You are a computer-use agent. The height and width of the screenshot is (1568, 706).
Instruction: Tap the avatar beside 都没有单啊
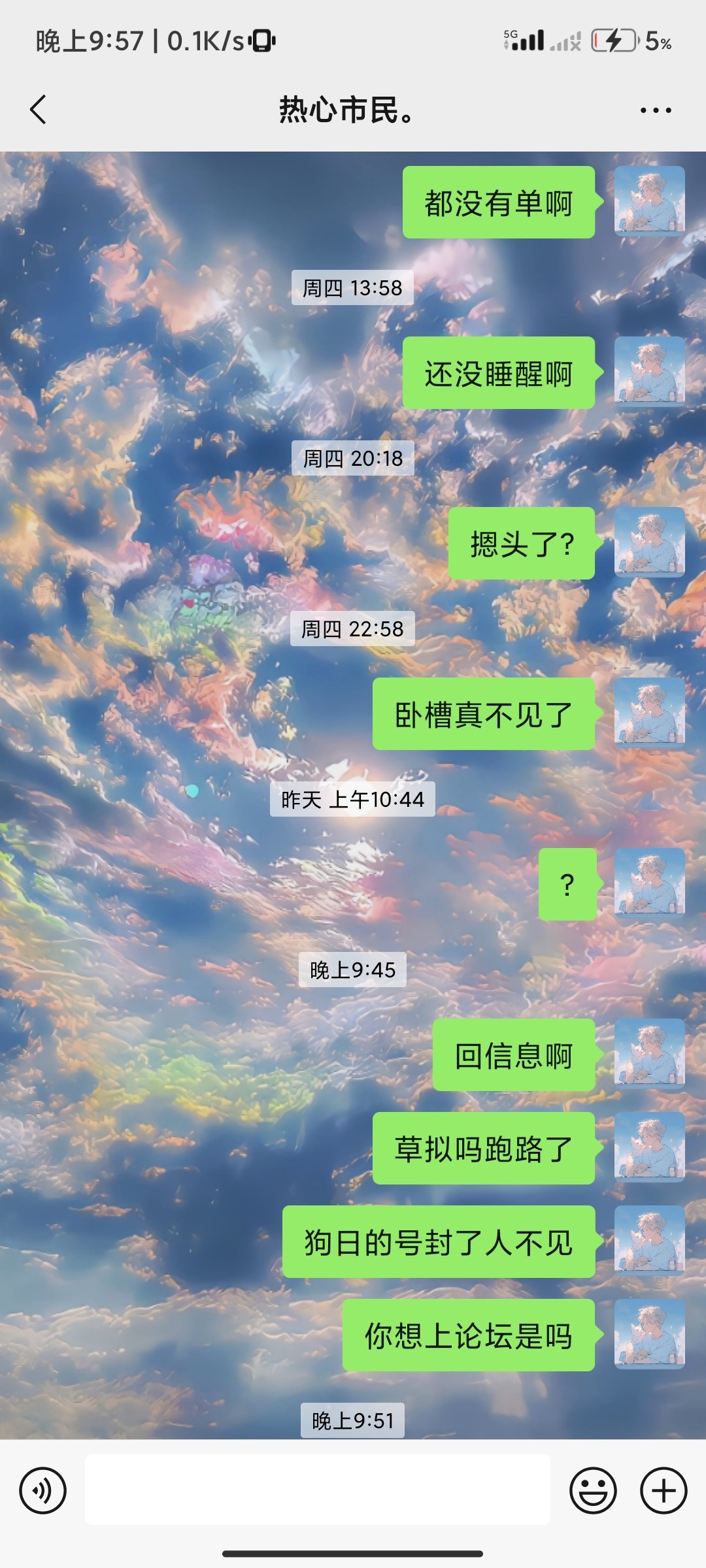click(x=649, y=201)
